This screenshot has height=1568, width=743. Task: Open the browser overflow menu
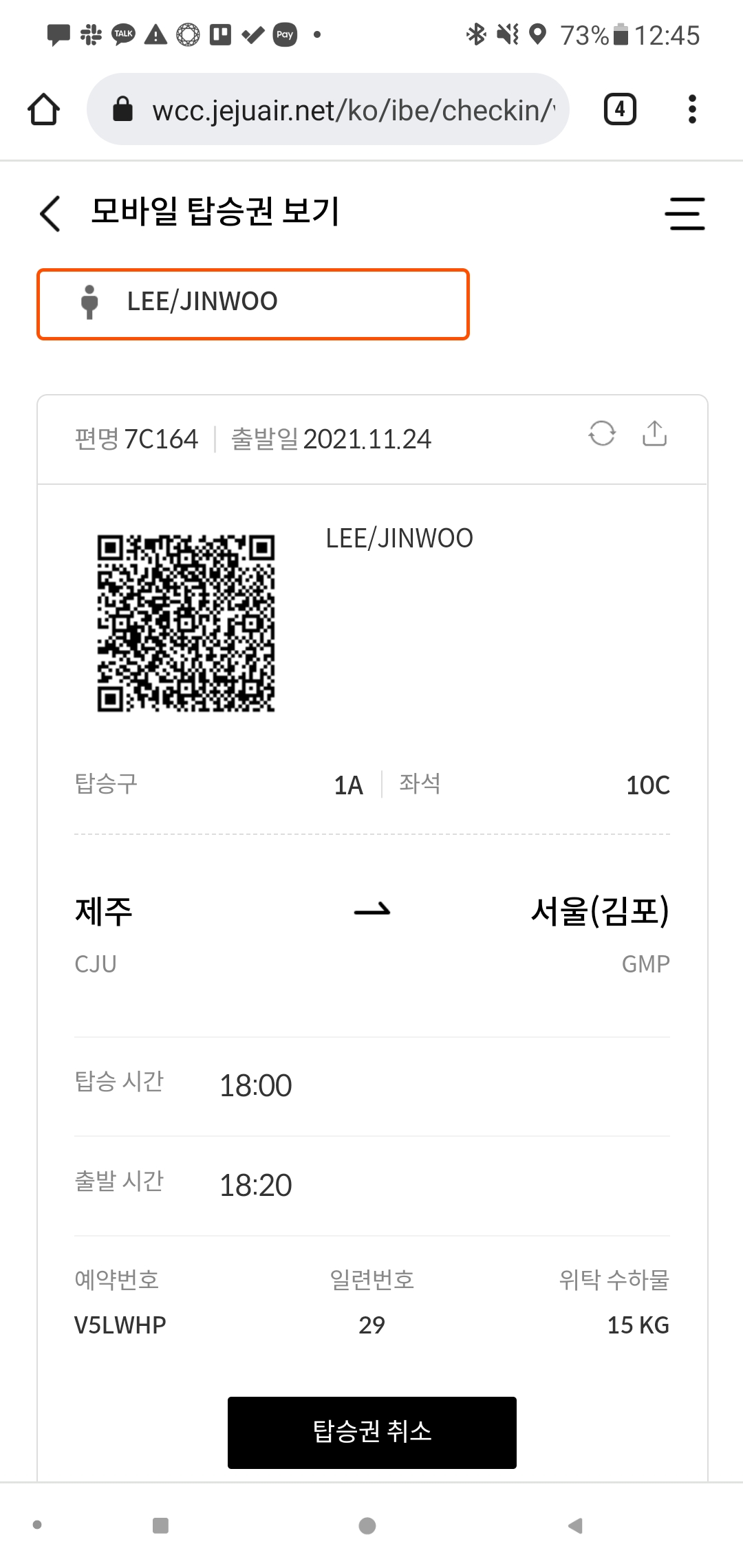coord(692,109)
